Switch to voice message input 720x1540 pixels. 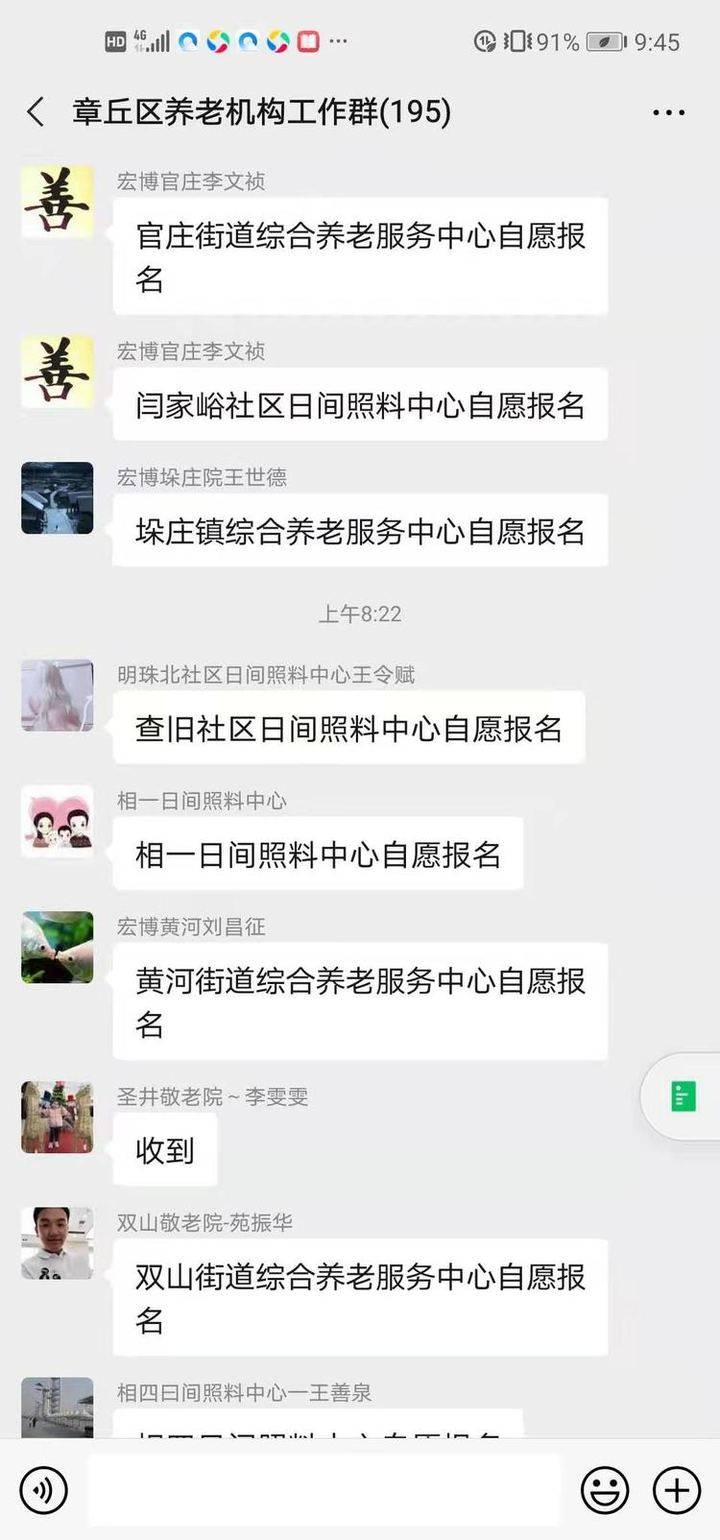point(43,1490)
